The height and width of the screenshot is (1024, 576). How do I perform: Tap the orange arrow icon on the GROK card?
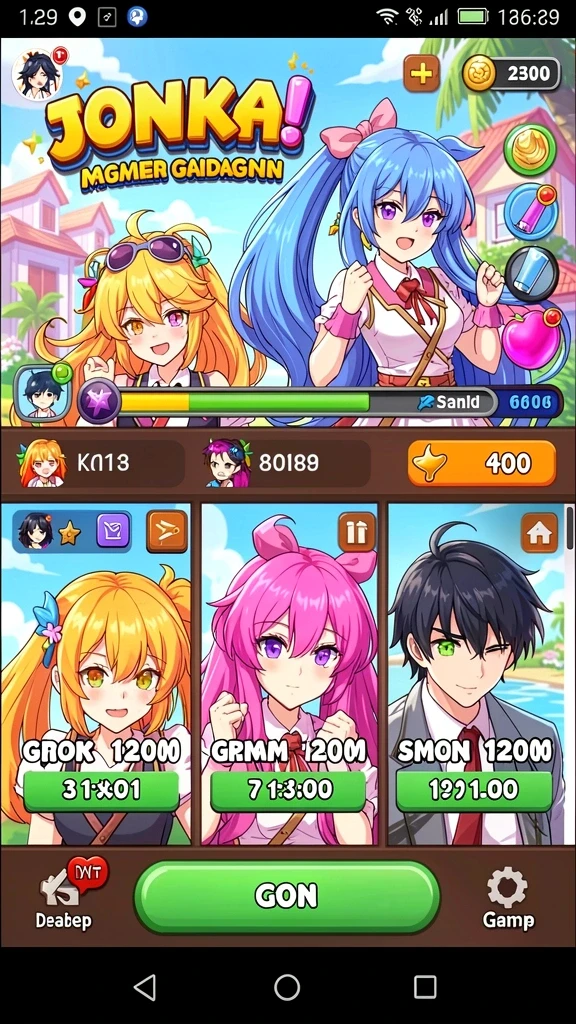167,531
